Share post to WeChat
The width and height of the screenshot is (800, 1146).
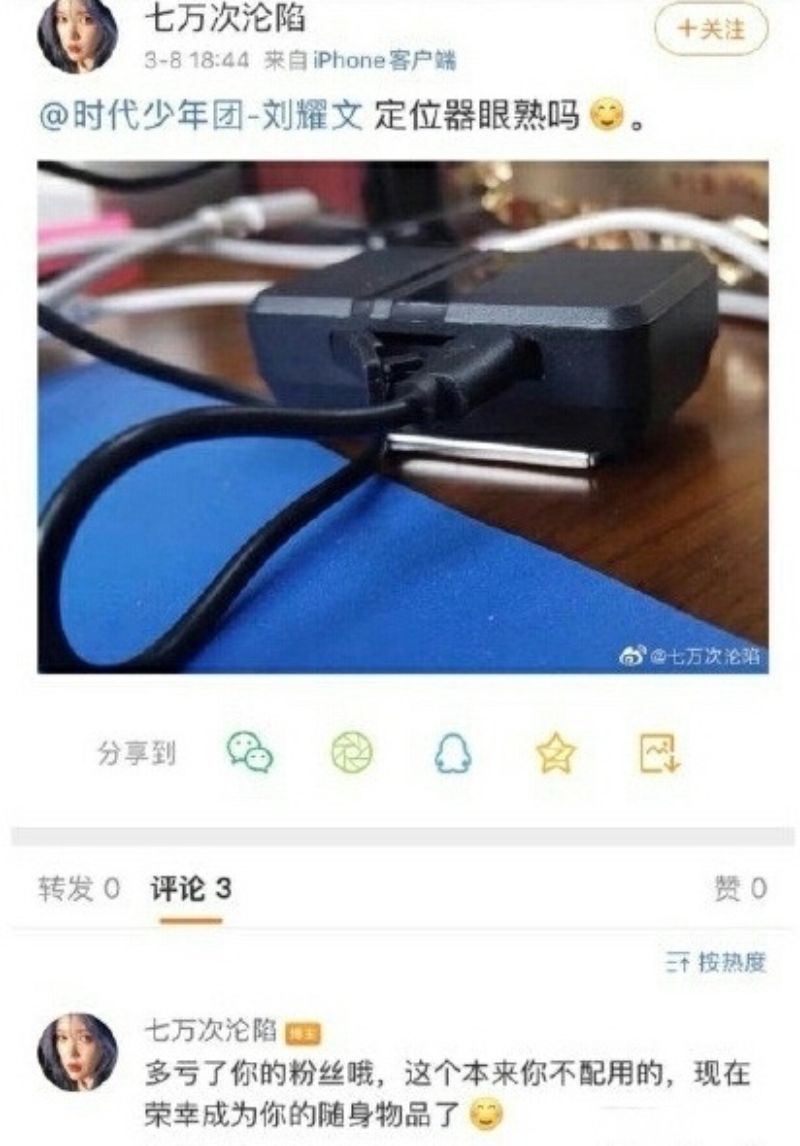[249, 752]
